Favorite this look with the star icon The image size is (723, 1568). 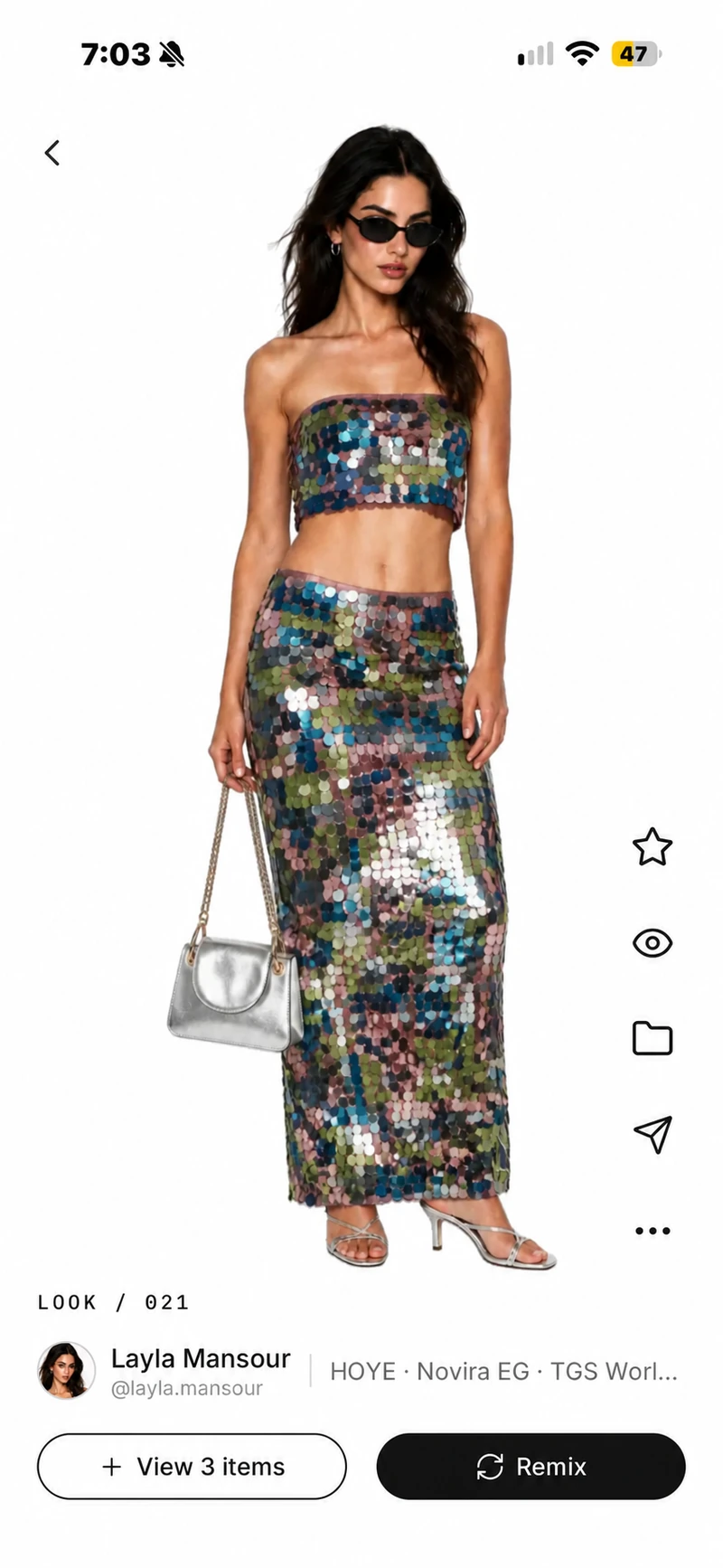click(652, 847)
